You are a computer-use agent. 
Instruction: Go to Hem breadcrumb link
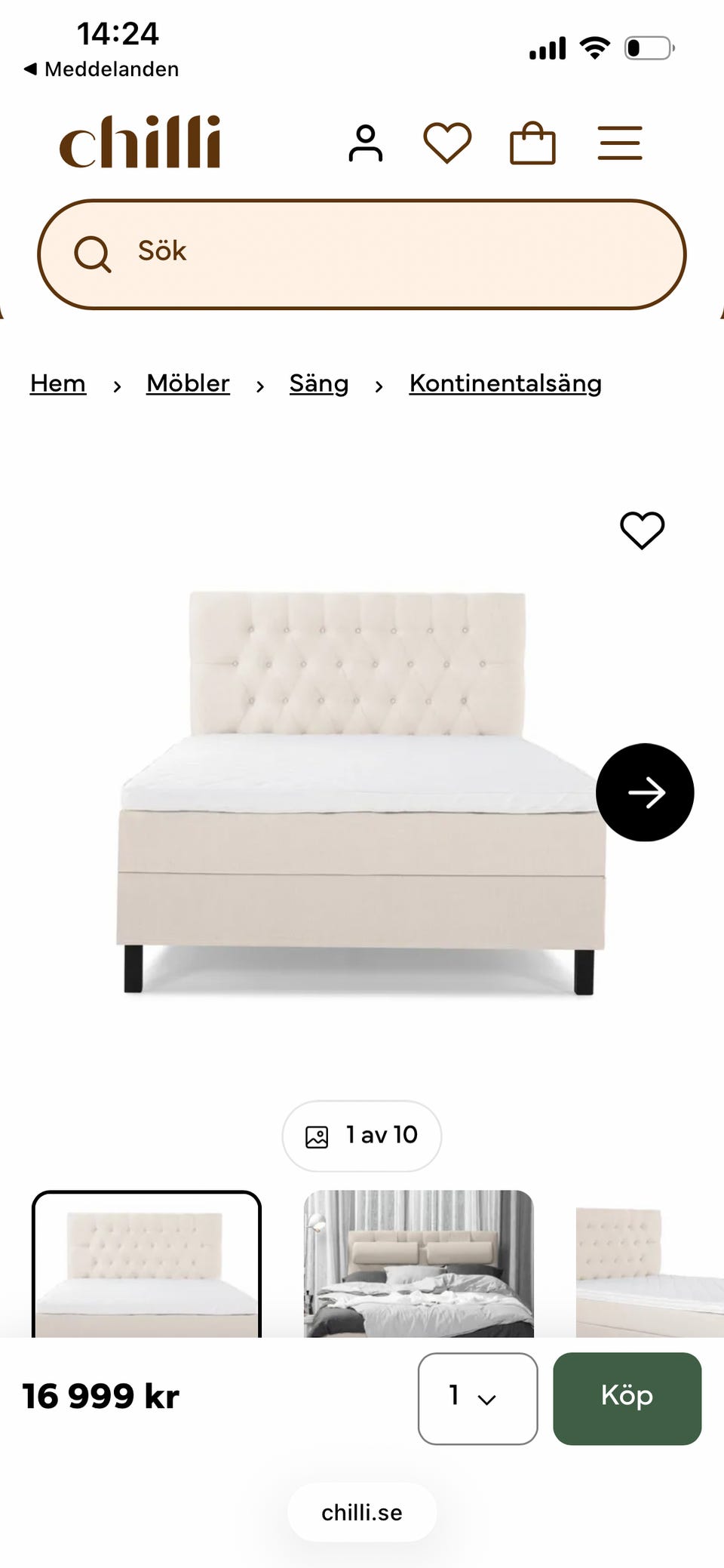point(58,383)
